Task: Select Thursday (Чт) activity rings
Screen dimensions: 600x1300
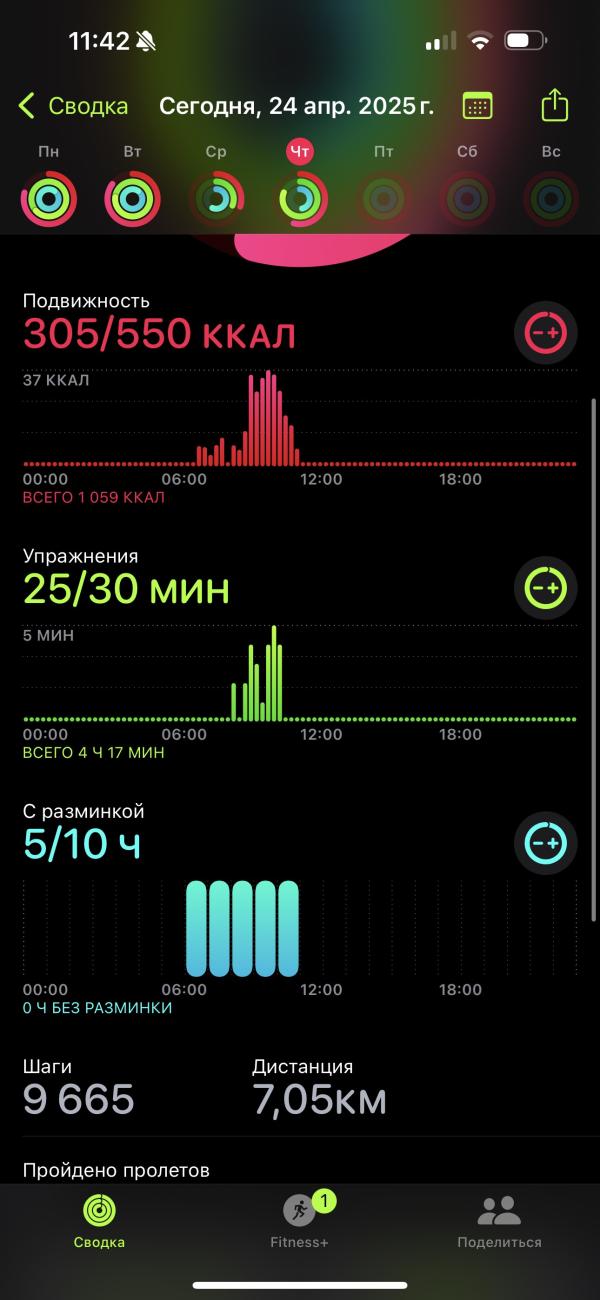Action: [299, 199]
